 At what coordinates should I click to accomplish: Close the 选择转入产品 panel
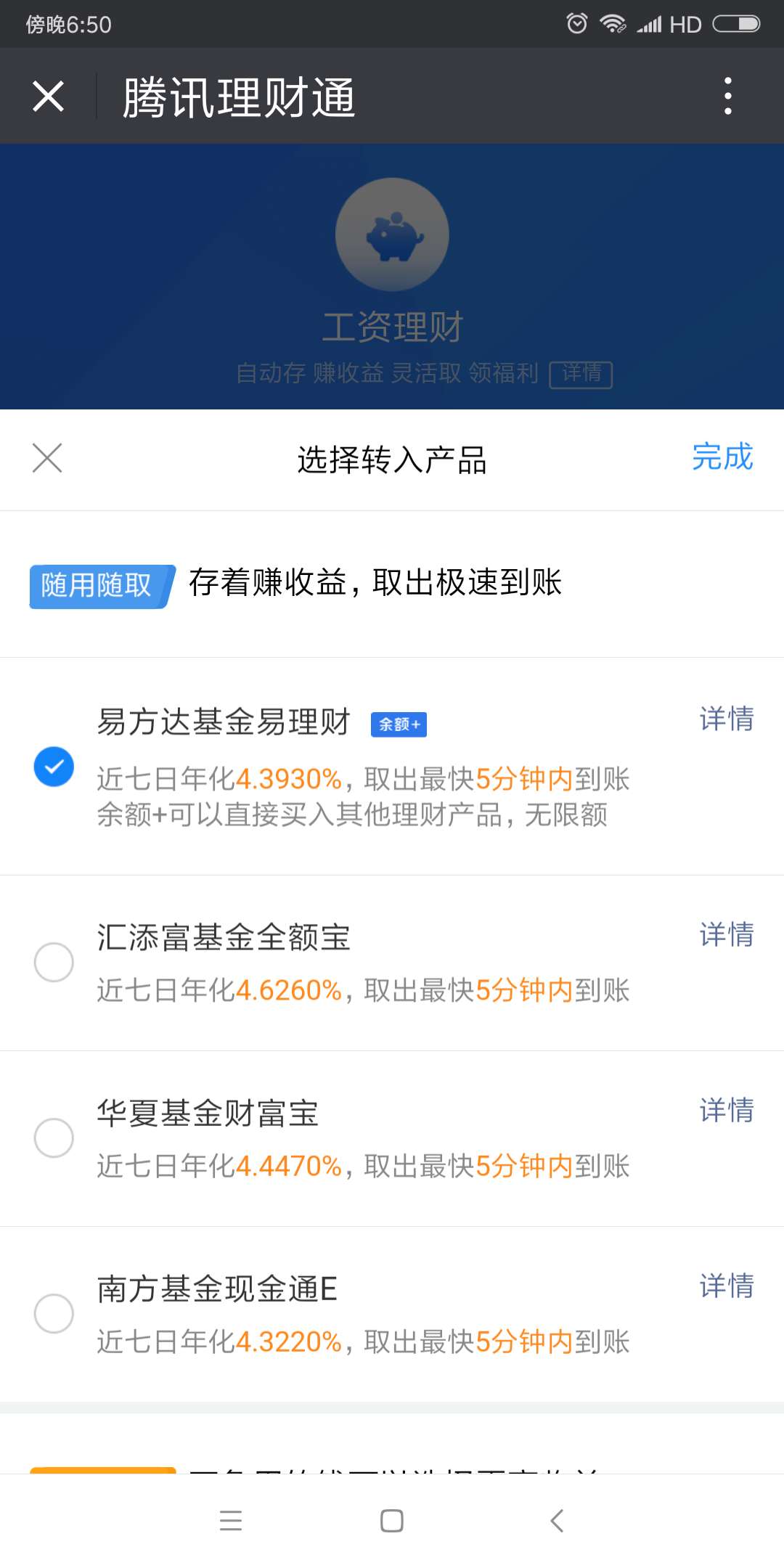point(48,458)
